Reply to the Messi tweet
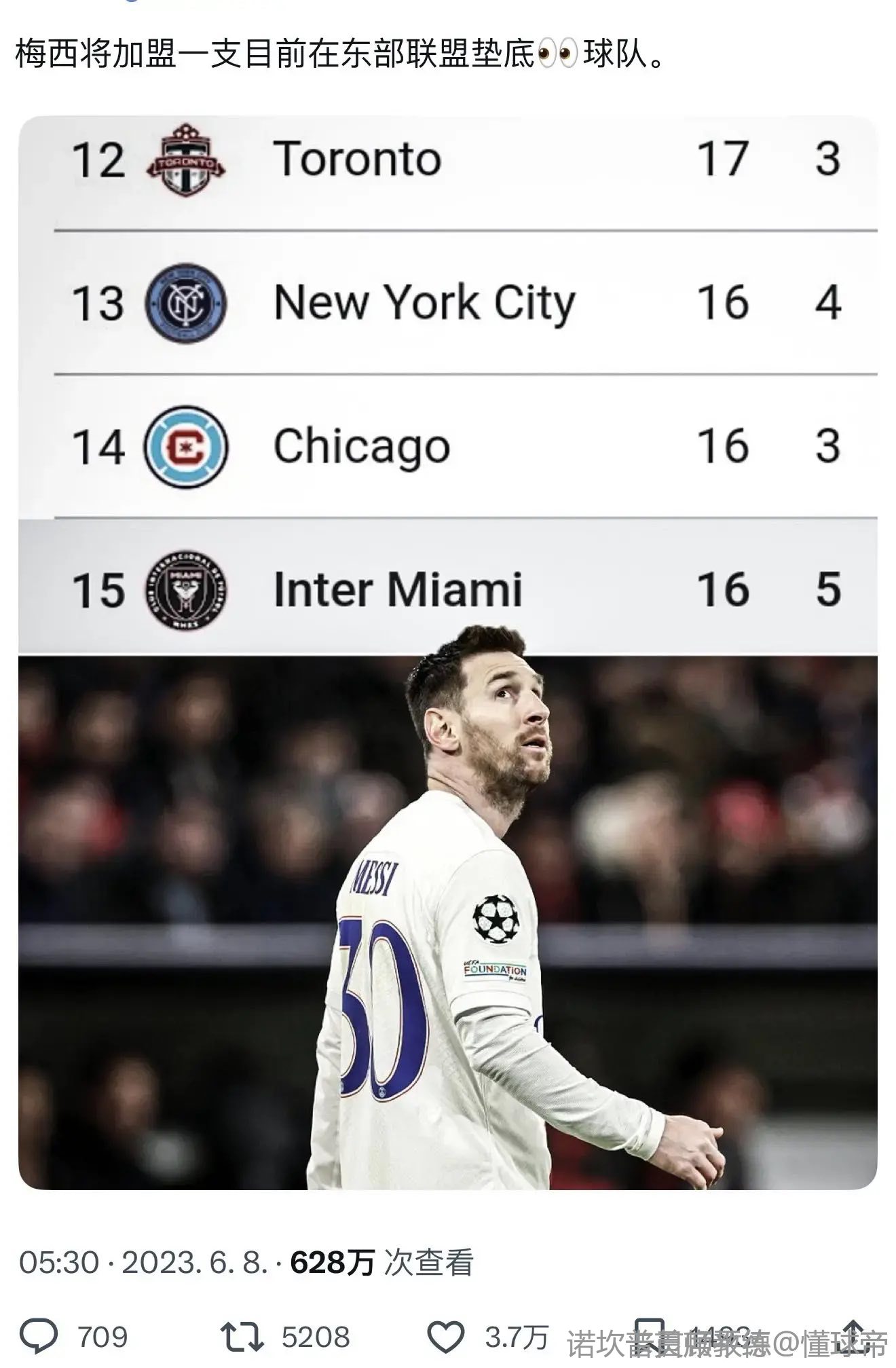Viewport: 896px width, 1368px height. coord(39,1337)
